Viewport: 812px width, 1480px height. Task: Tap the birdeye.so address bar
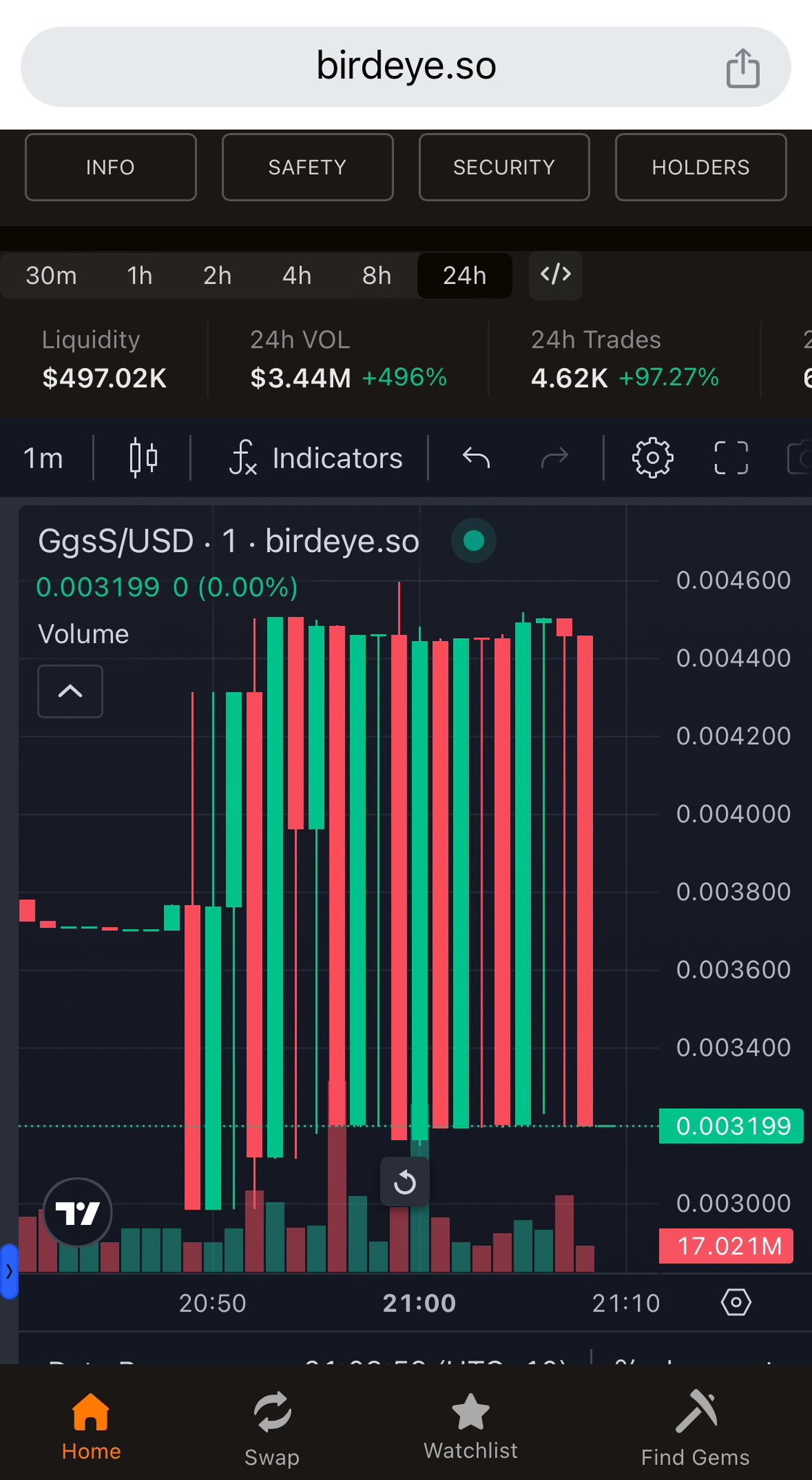click(405, 66)
